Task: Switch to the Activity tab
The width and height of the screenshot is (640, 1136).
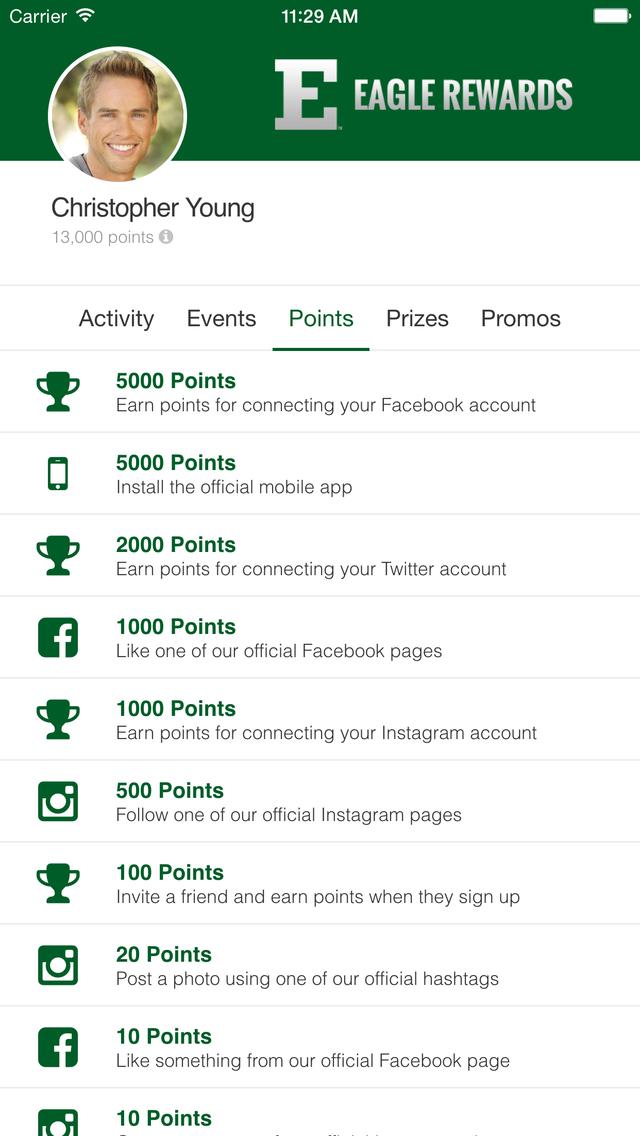Action: (x=116, y=319)
